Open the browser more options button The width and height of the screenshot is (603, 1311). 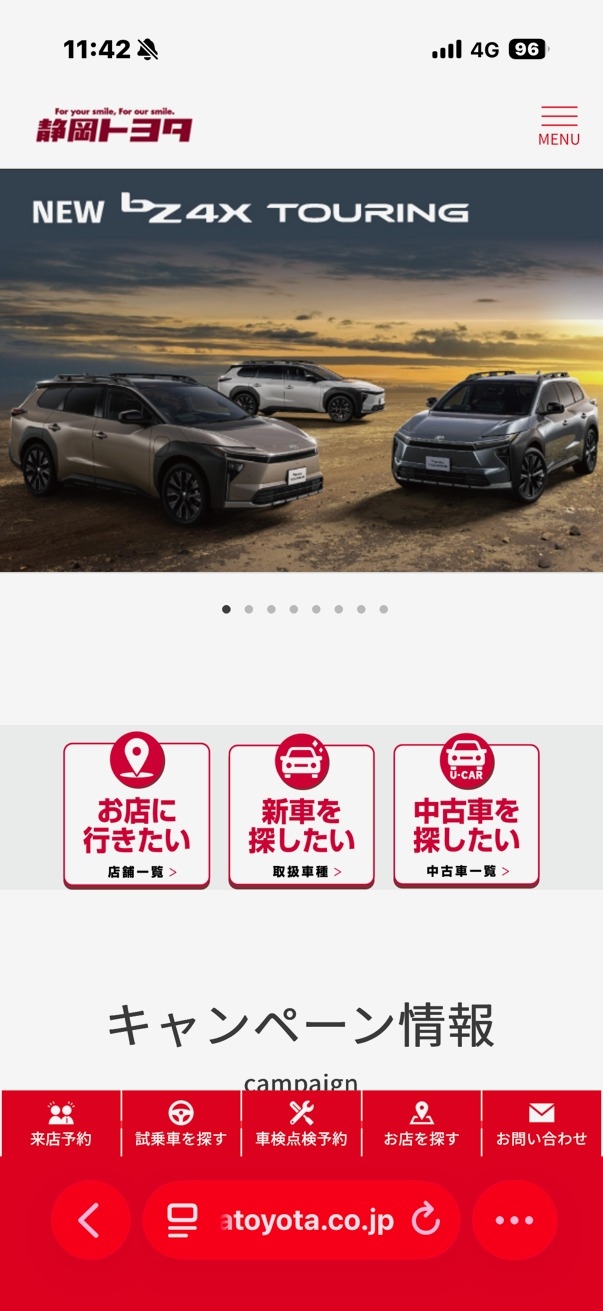514,1220
